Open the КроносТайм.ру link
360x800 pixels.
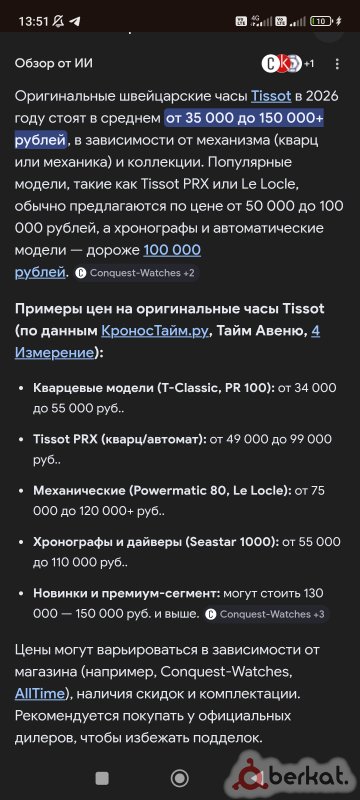pos(155,331)
